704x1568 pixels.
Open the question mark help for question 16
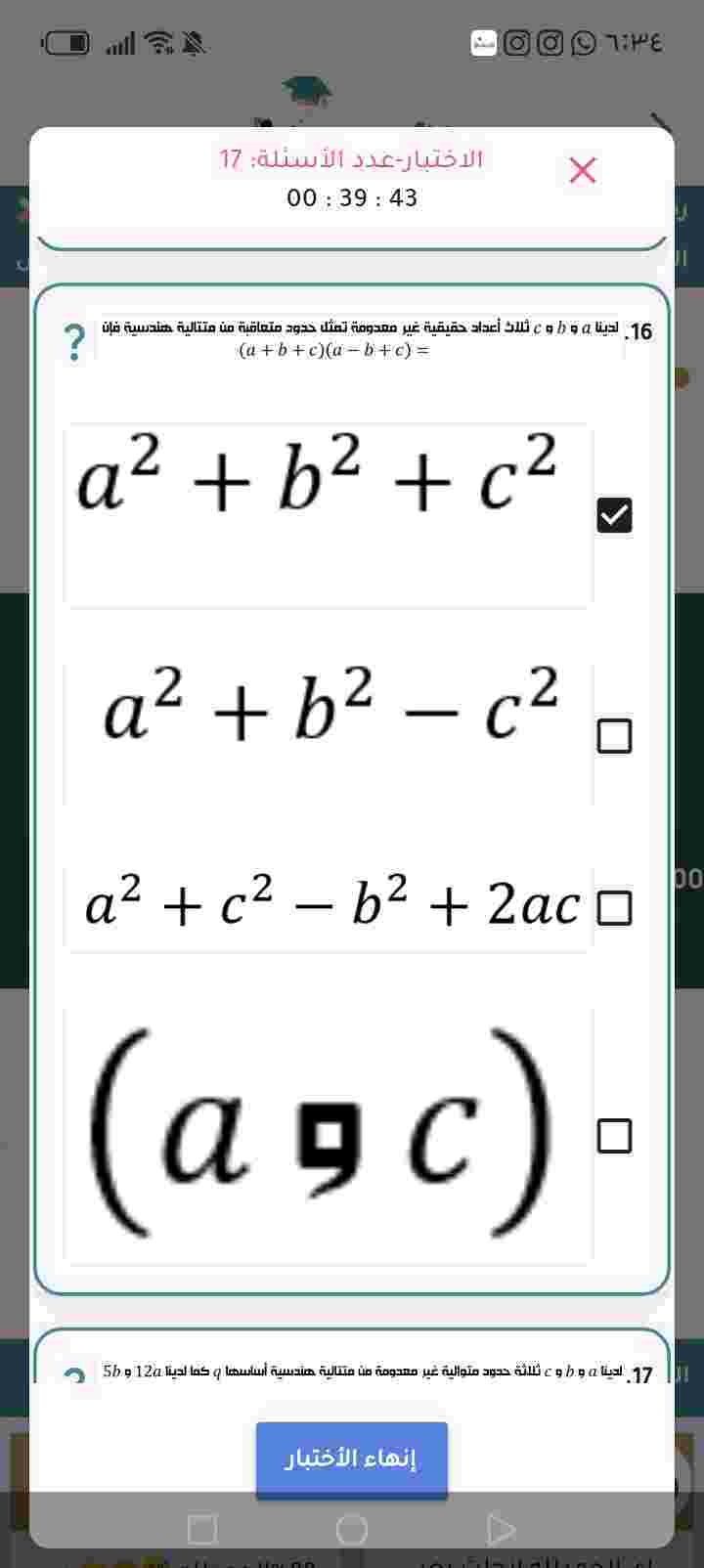[x=74, y=343]
